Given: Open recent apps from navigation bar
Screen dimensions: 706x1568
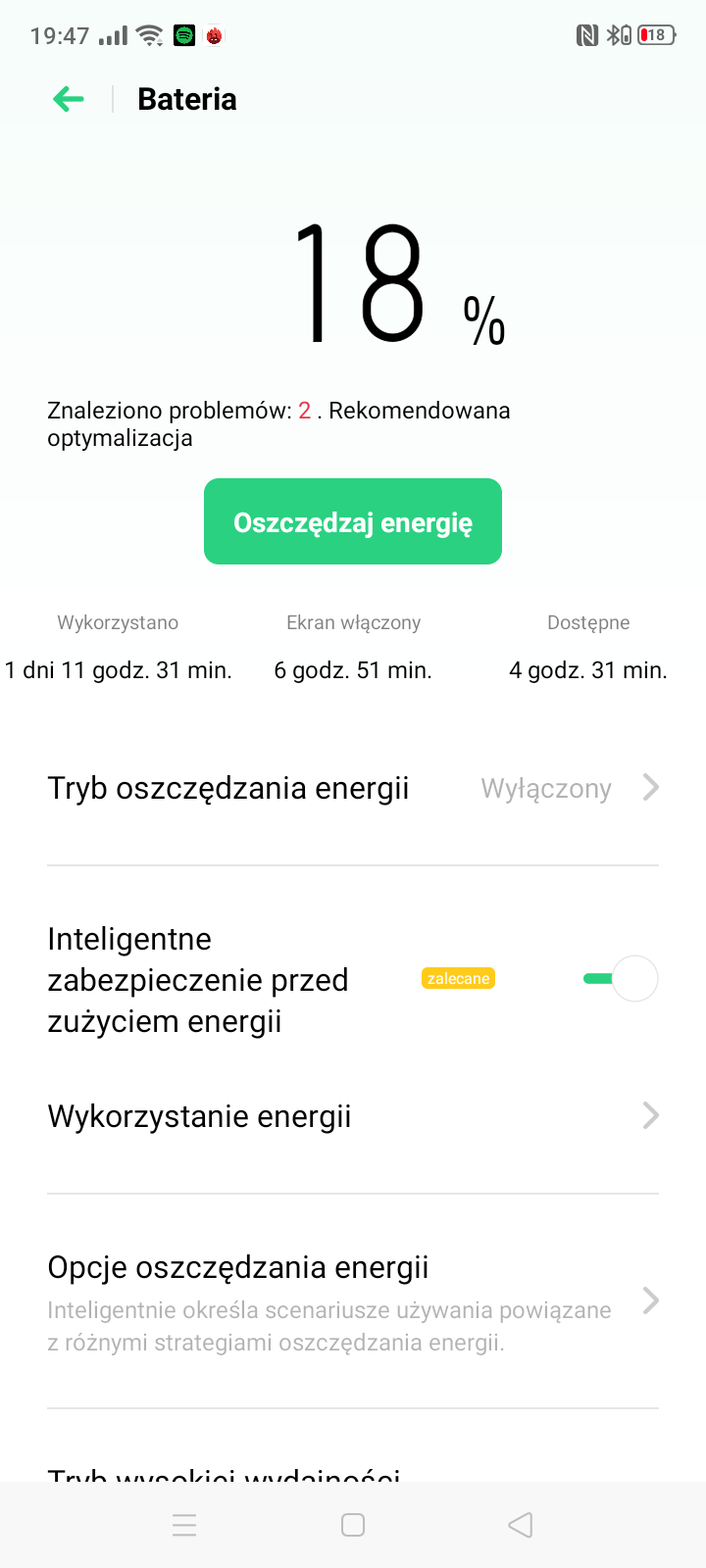Looking at the screenshot, I should click(184, 1525).
